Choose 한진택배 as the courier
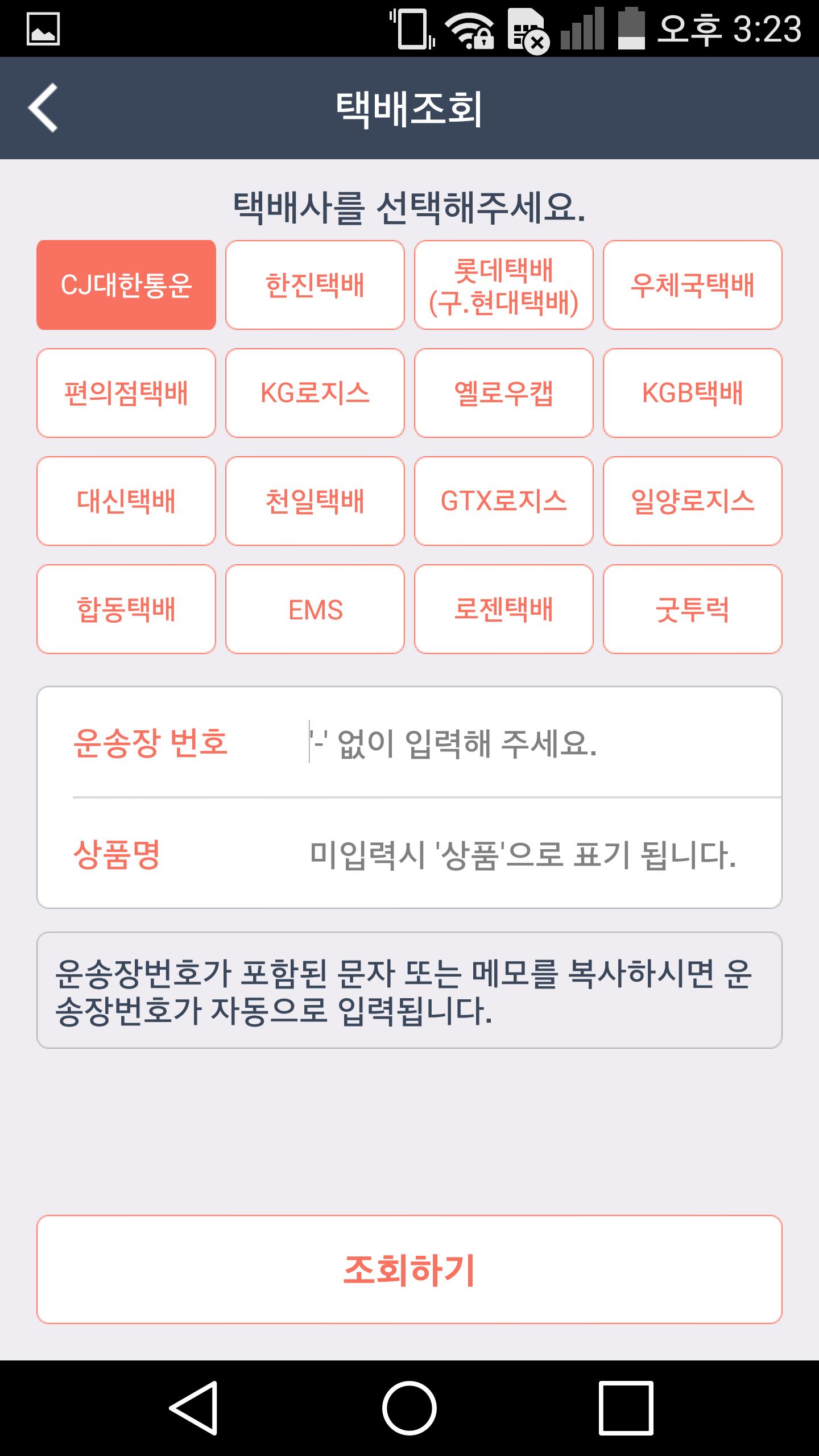819x1456 pixels. tap(315, 285)
